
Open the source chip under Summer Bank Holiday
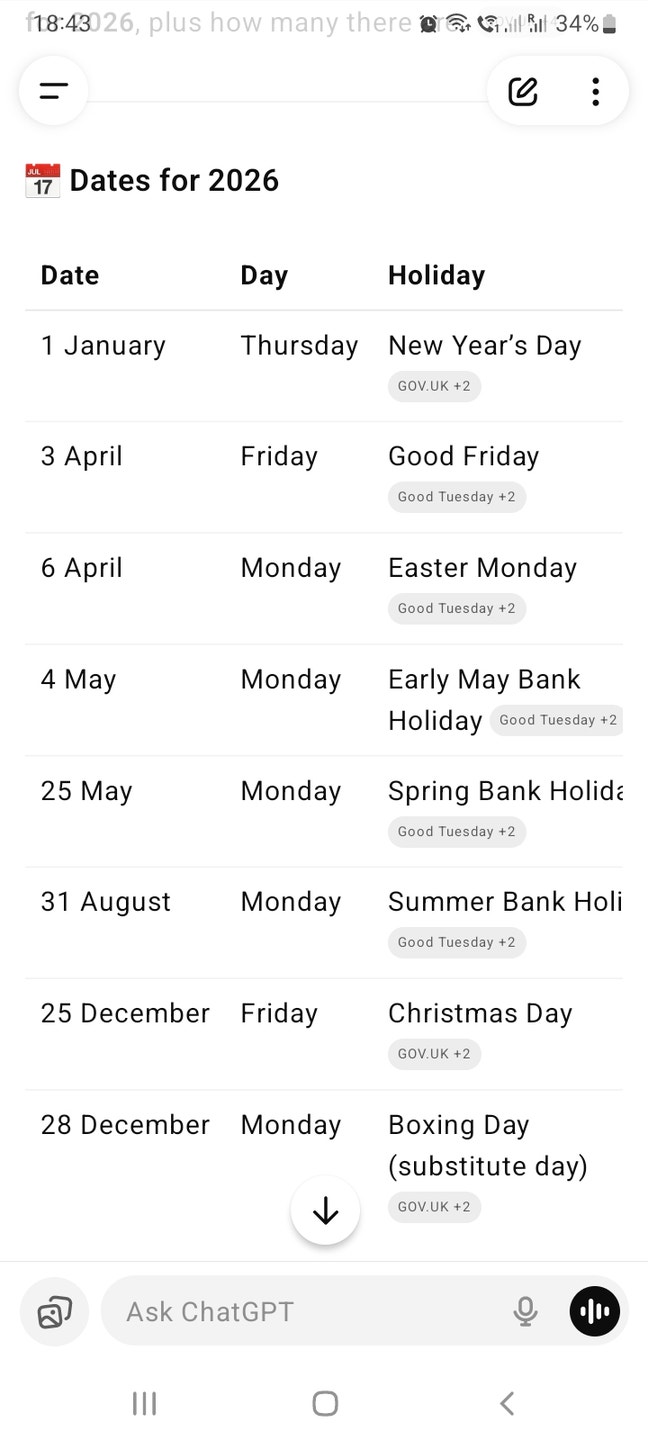click(456, 942)
